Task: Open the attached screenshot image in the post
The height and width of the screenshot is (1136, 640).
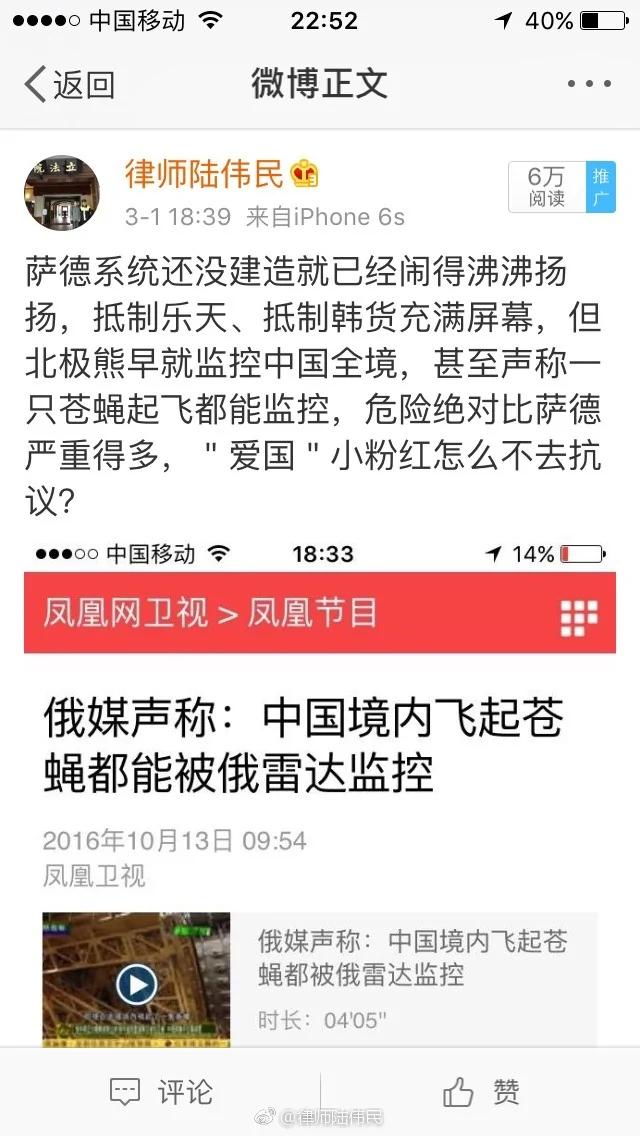Action: [x=320, y=790]
